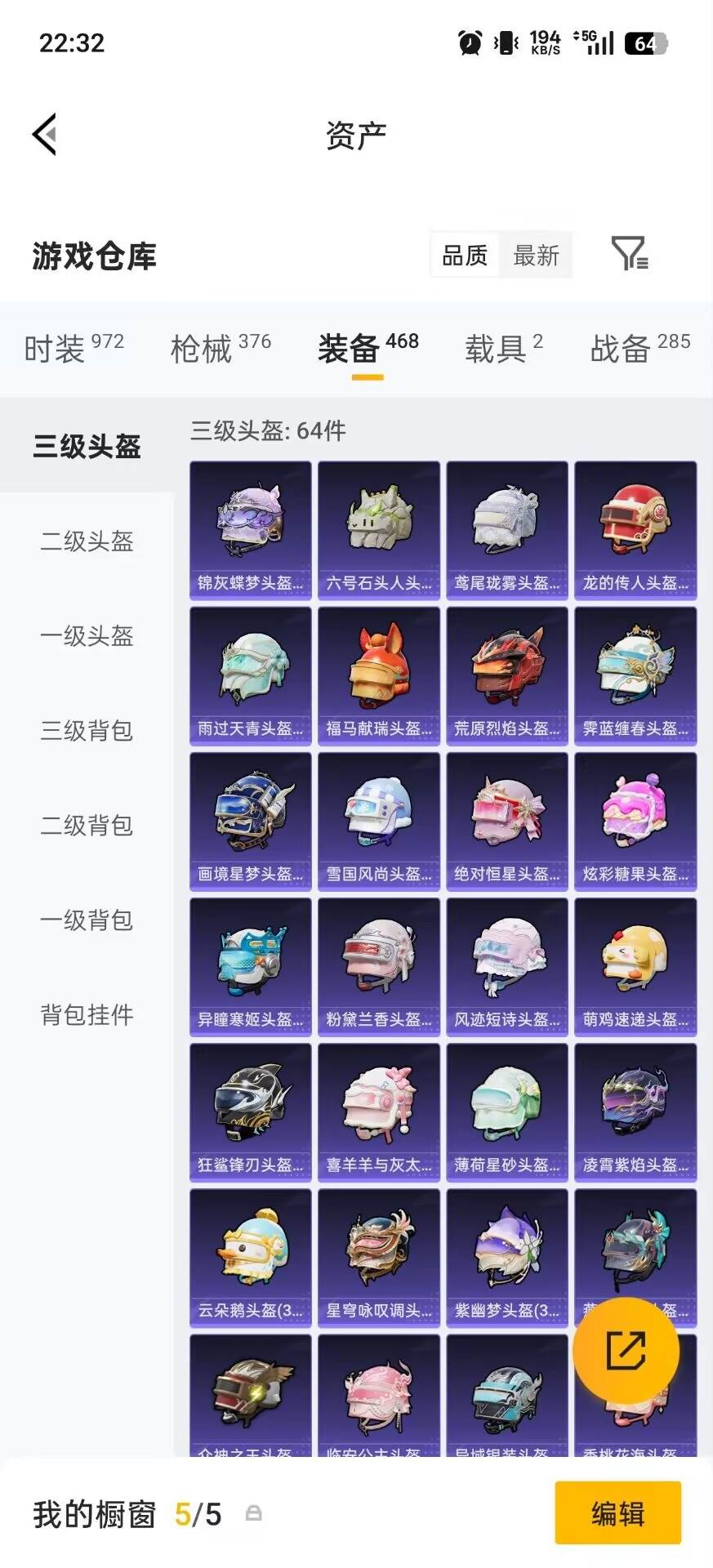Sort inventory by 最新

click(x=536, y=255)
